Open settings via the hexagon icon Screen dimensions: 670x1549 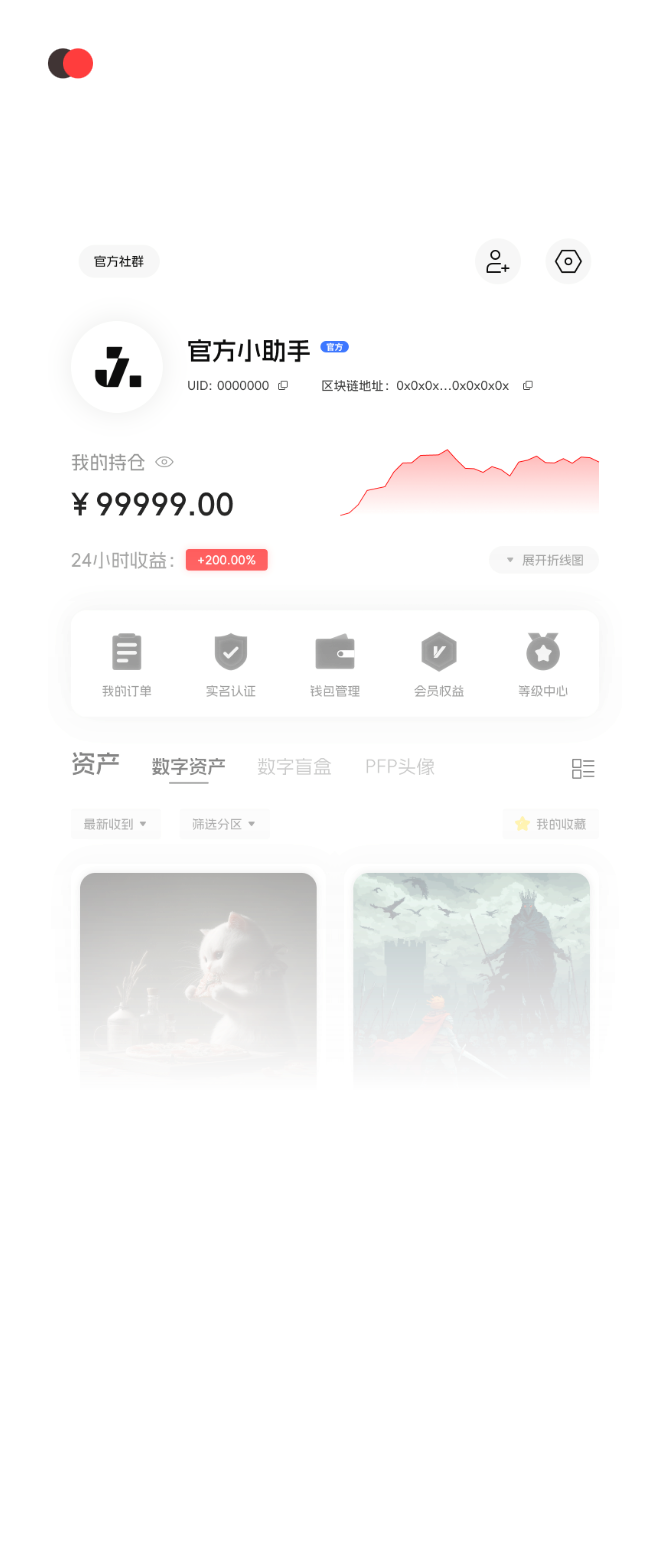coord(568,262)
